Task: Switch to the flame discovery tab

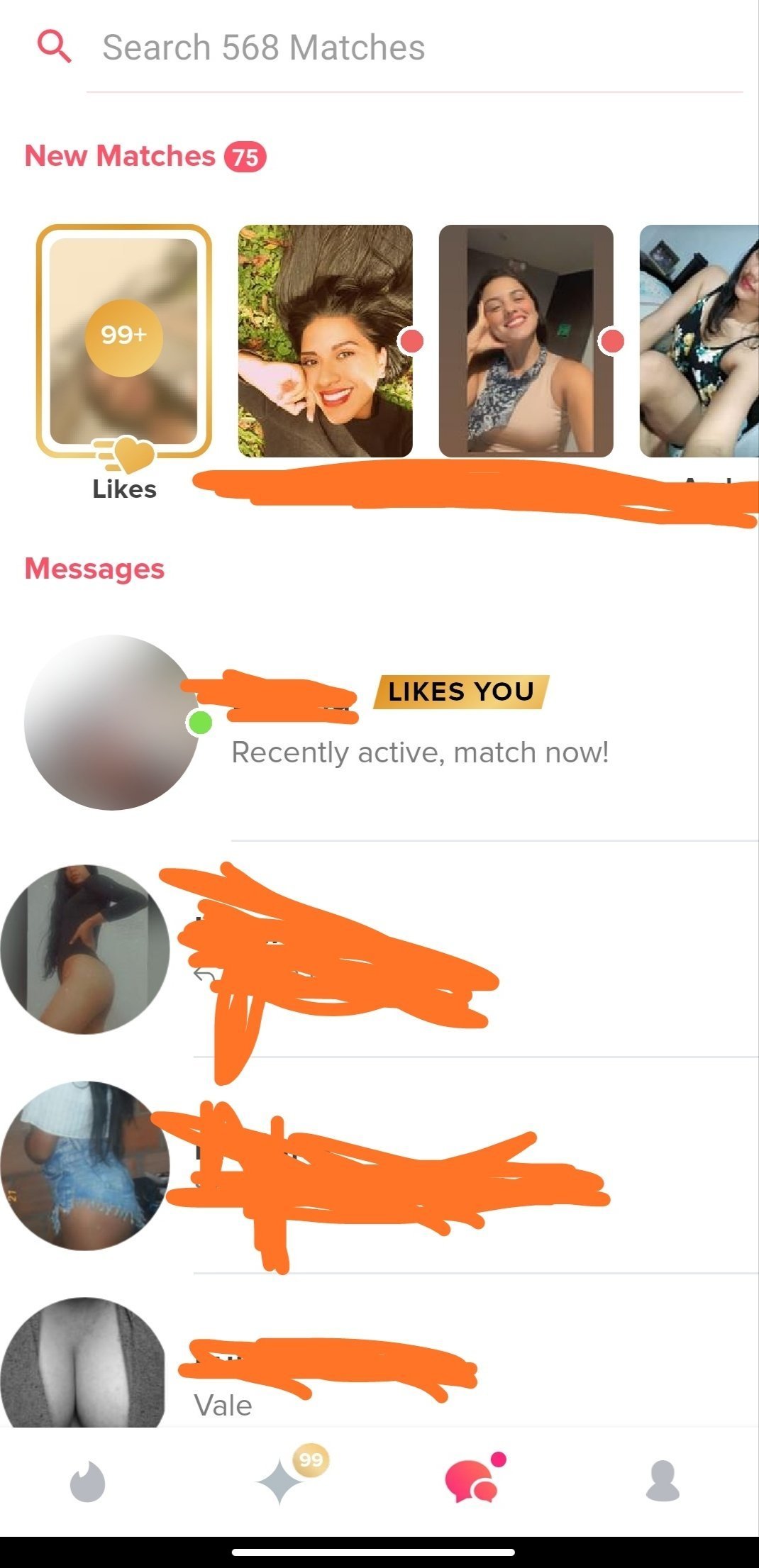Action: [88, 1481]
